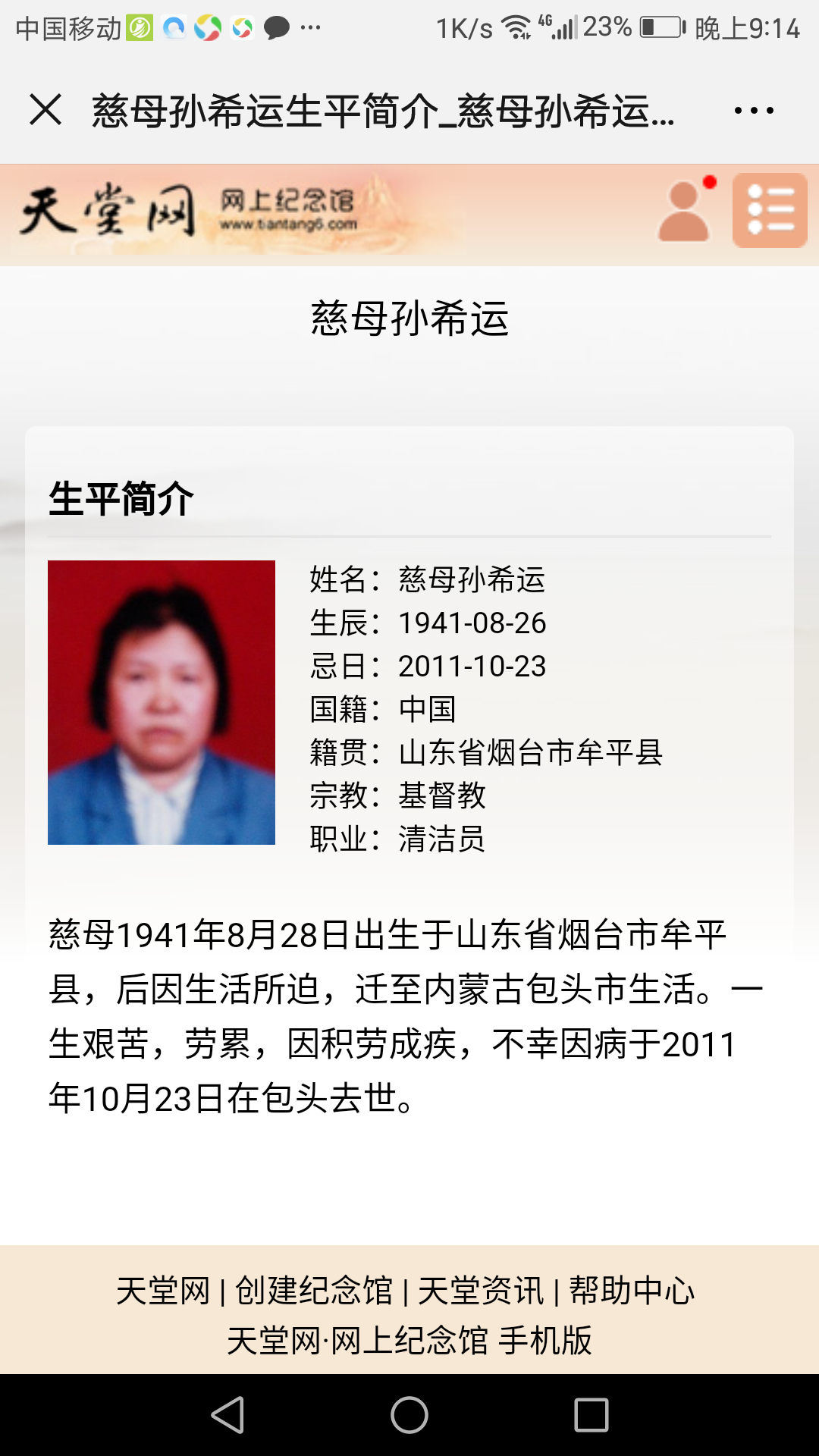Open the three-dot more options menu
Viewport: 819px width, 1456px height.
pyautogui.click(x=754, y=111)
